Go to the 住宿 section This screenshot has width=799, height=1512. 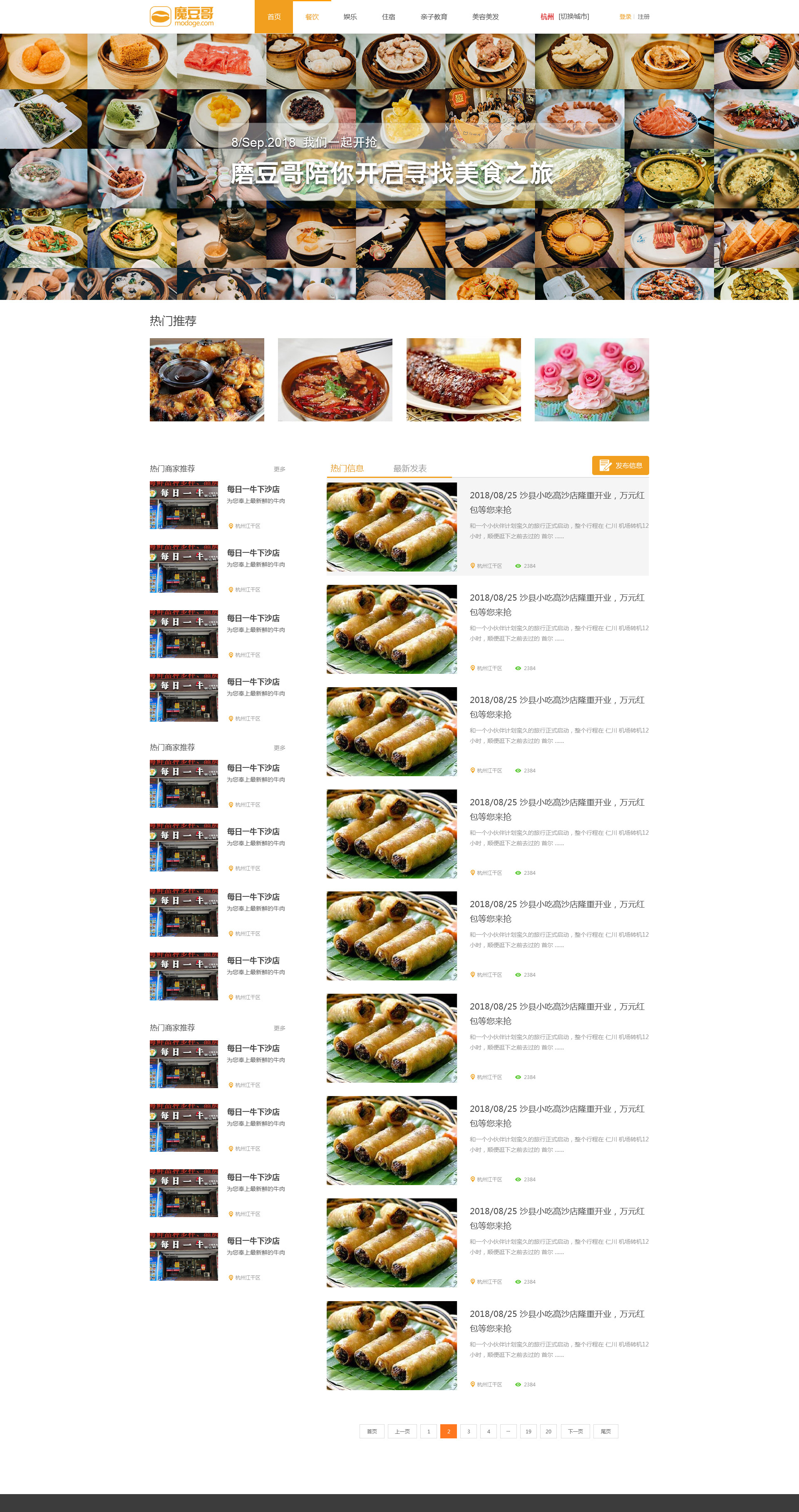click(388, 17)
